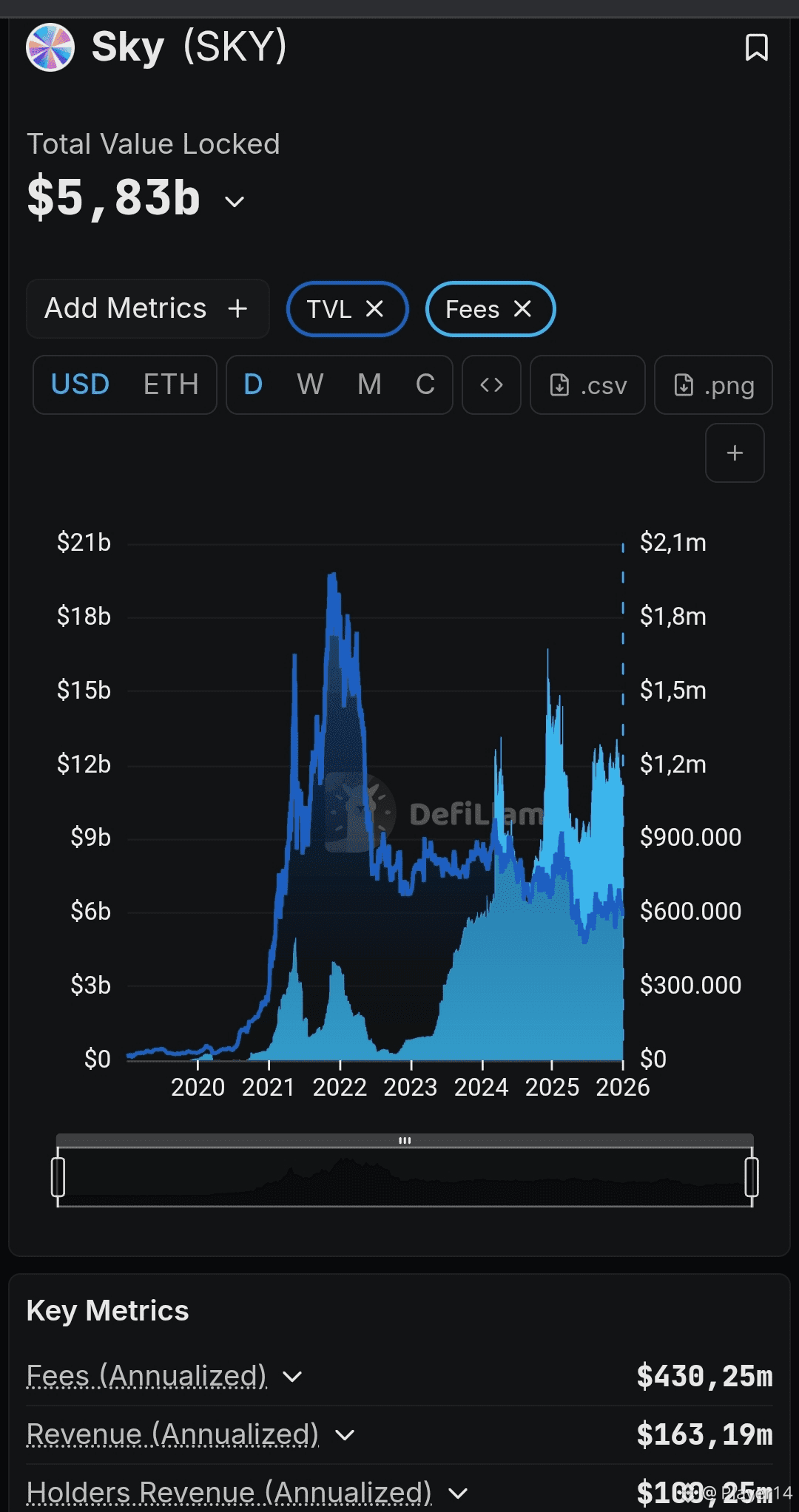Expand the Total Value Locked dropdown
The image size is (799, 1512).
235,202
